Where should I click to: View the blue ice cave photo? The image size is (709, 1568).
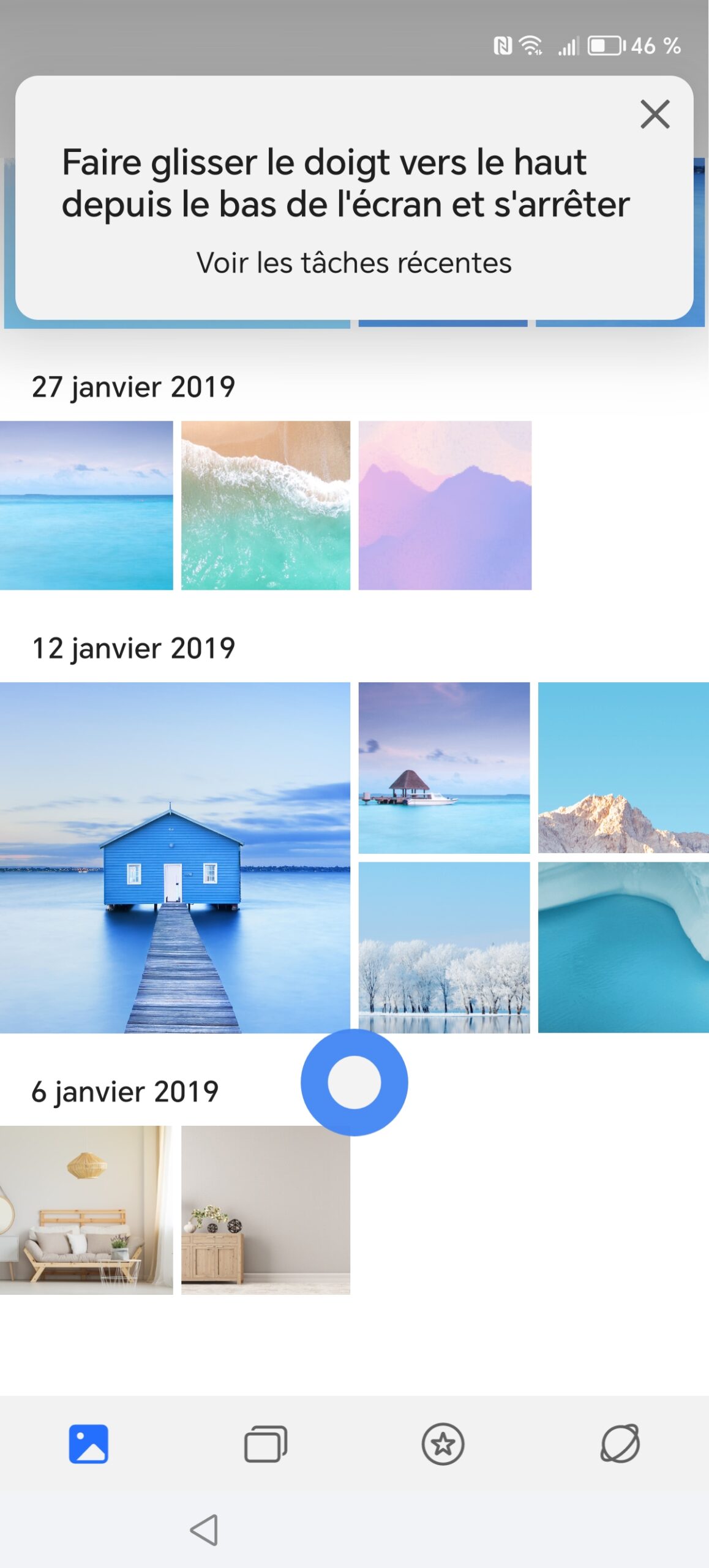(623, 947)
